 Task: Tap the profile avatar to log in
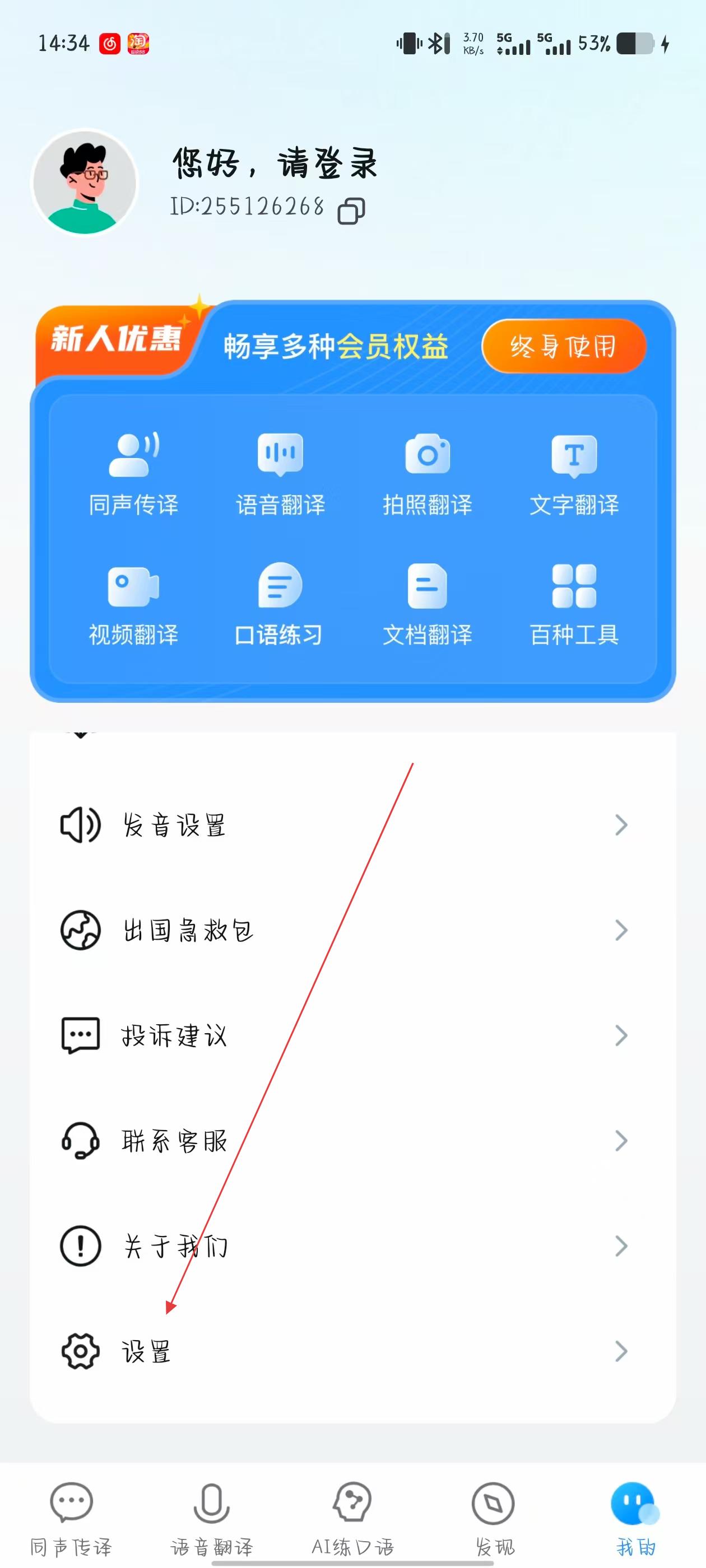(x=85, y=182)
